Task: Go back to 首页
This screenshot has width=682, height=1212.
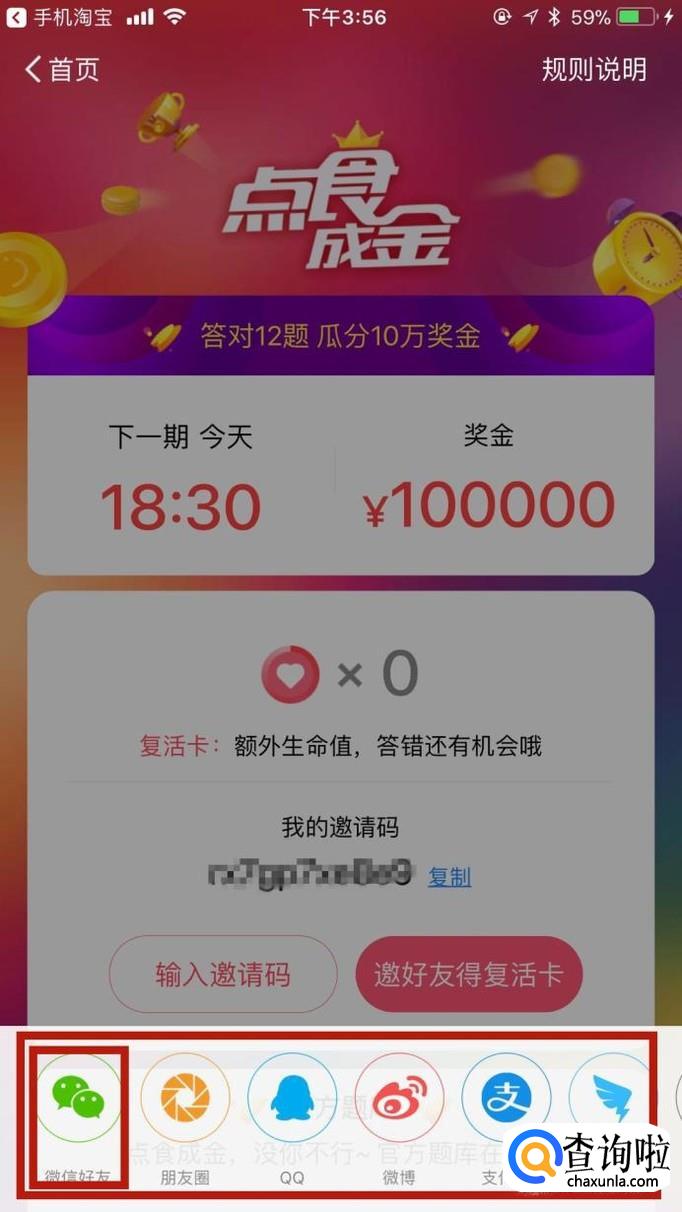Action: pyautogui.click(x=62, y=69)
